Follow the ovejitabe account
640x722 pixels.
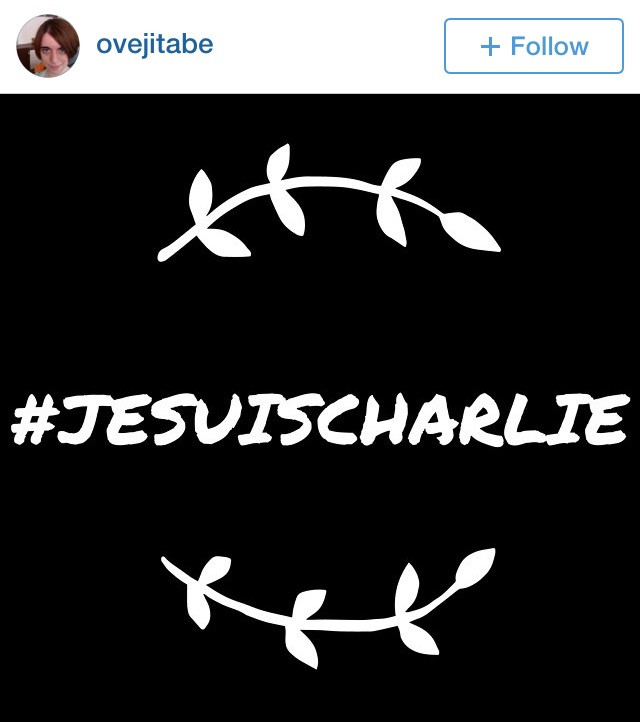pos(533,46)
